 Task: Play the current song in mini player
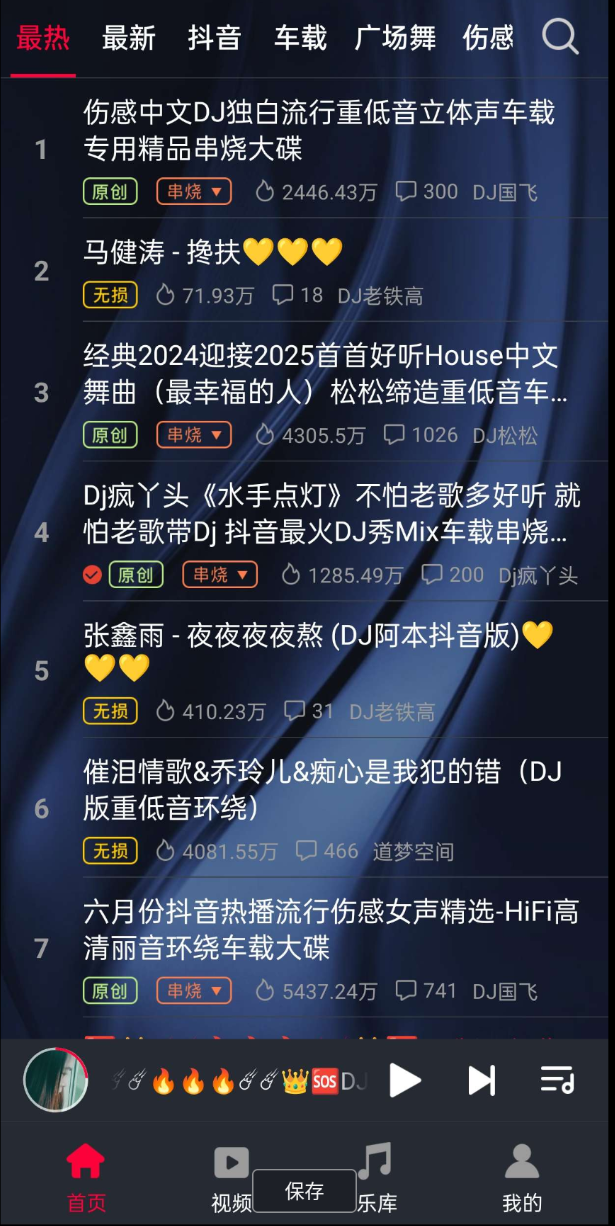404,1080
